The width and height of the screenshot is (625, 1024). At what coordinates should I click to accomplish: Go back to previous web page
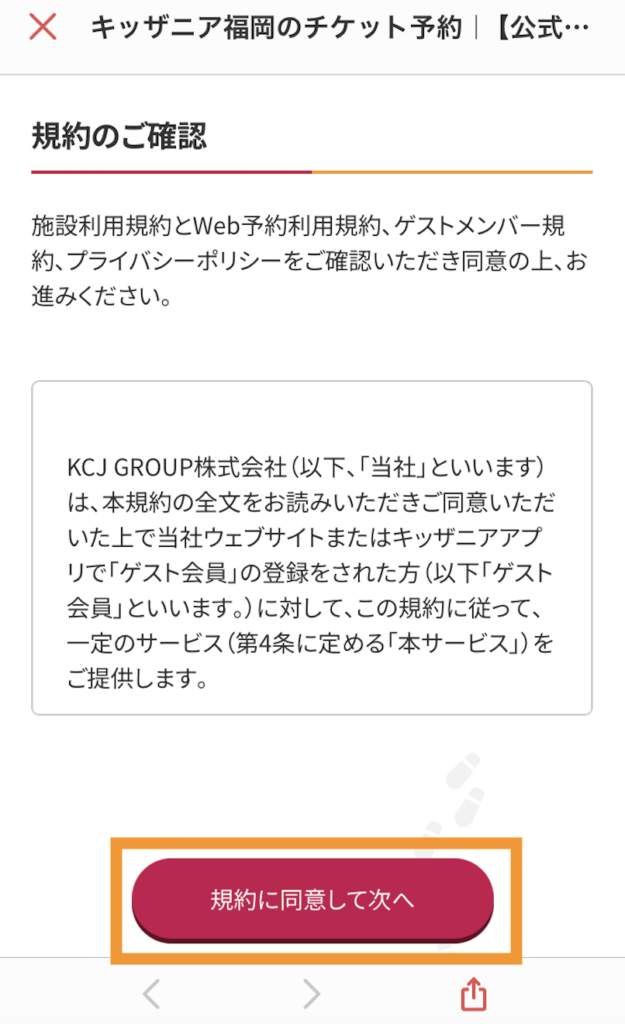[x=151, y=993]
